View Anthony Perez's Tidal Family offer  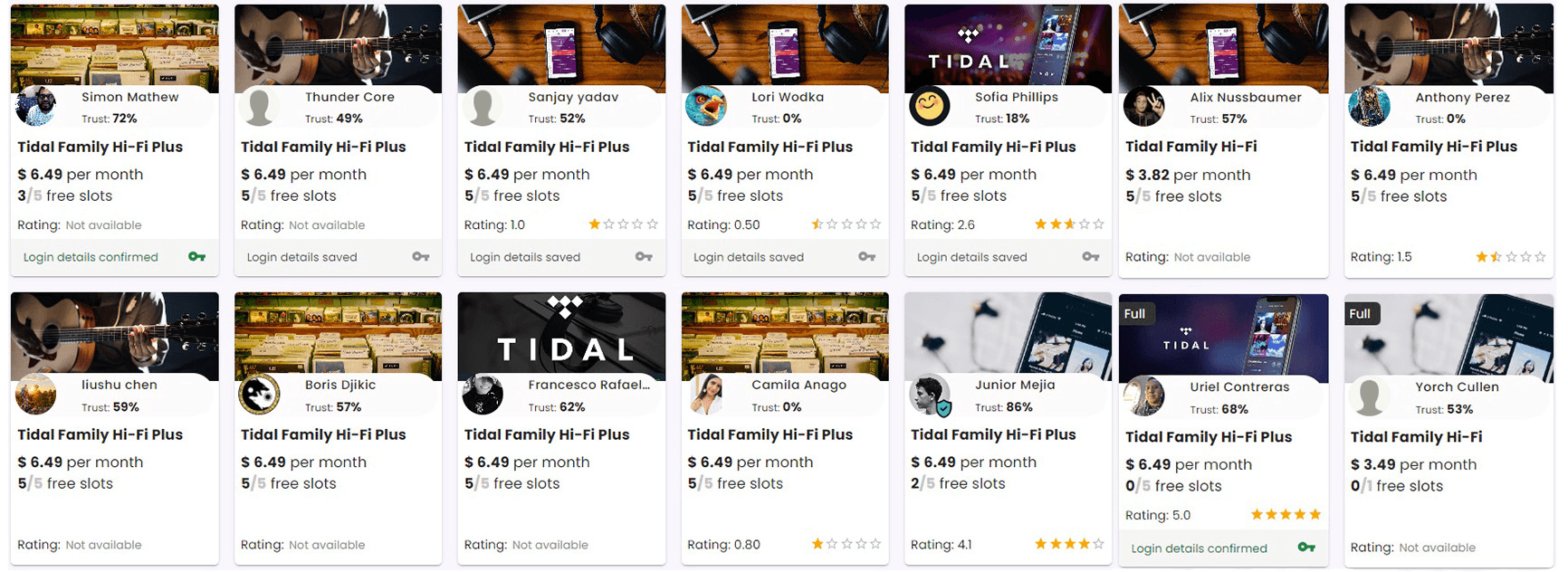click(x=1433, y=147)
